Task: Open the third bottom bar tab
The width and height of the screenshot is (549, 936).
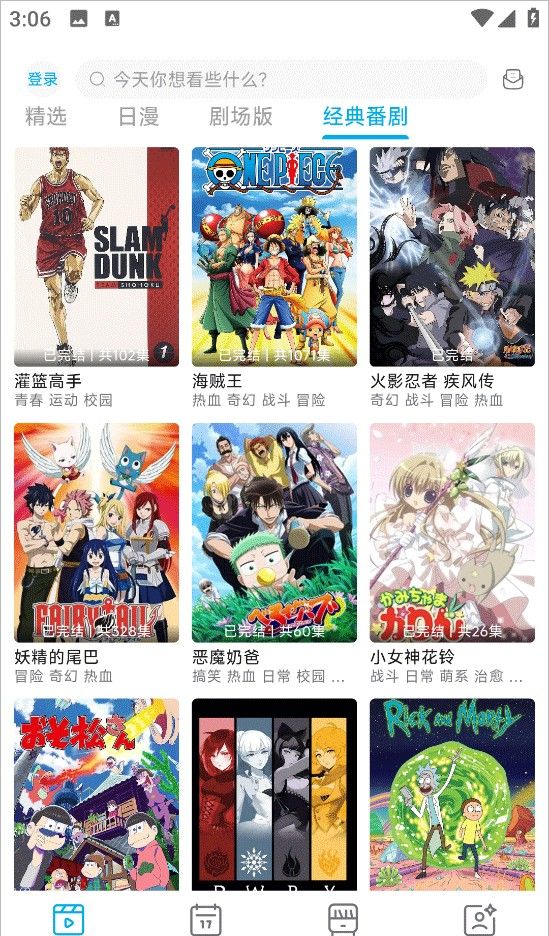Action: click(343, 920)
